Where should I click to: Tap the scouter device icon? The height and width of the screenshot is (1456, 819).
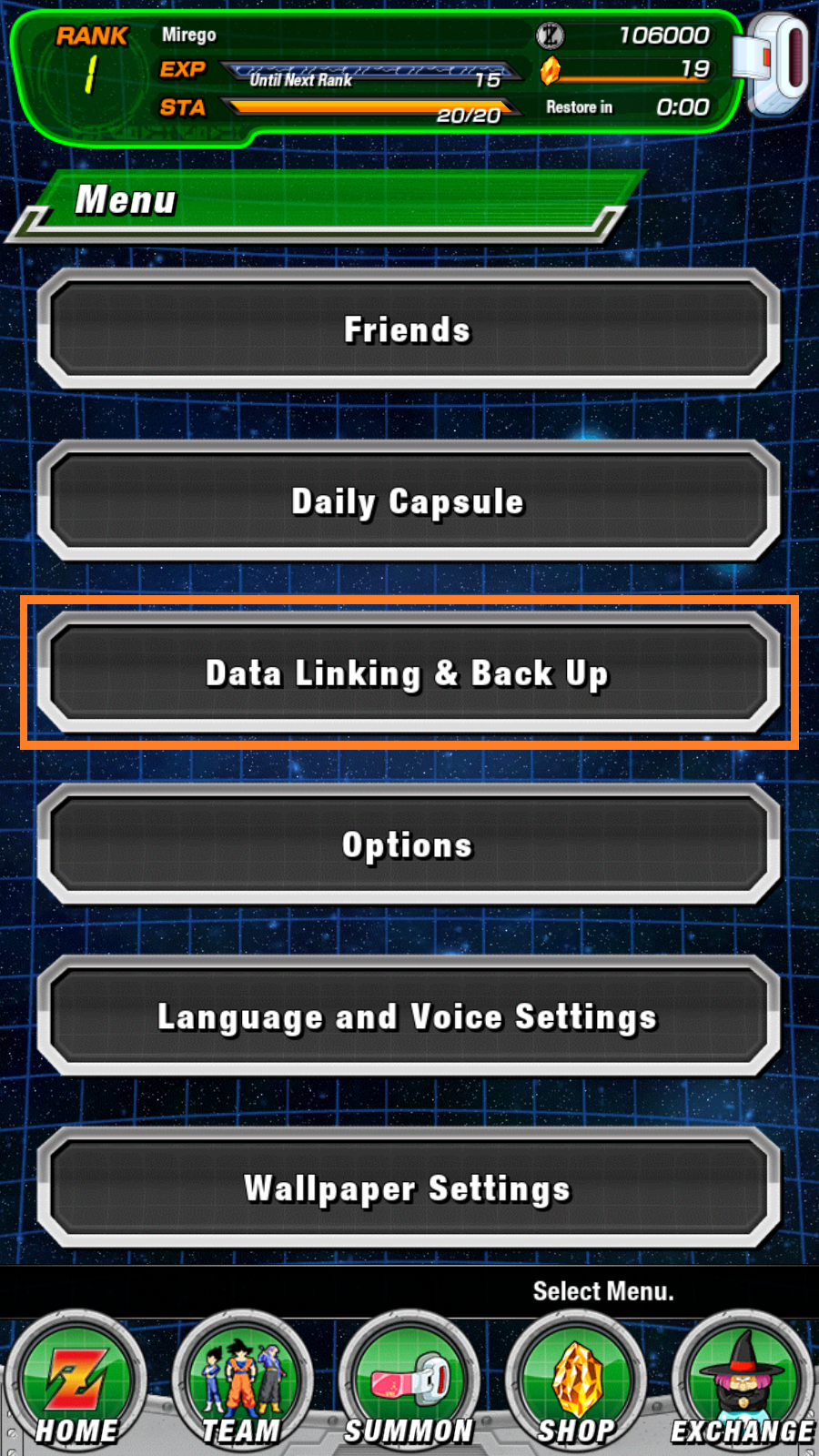[773, 64]
